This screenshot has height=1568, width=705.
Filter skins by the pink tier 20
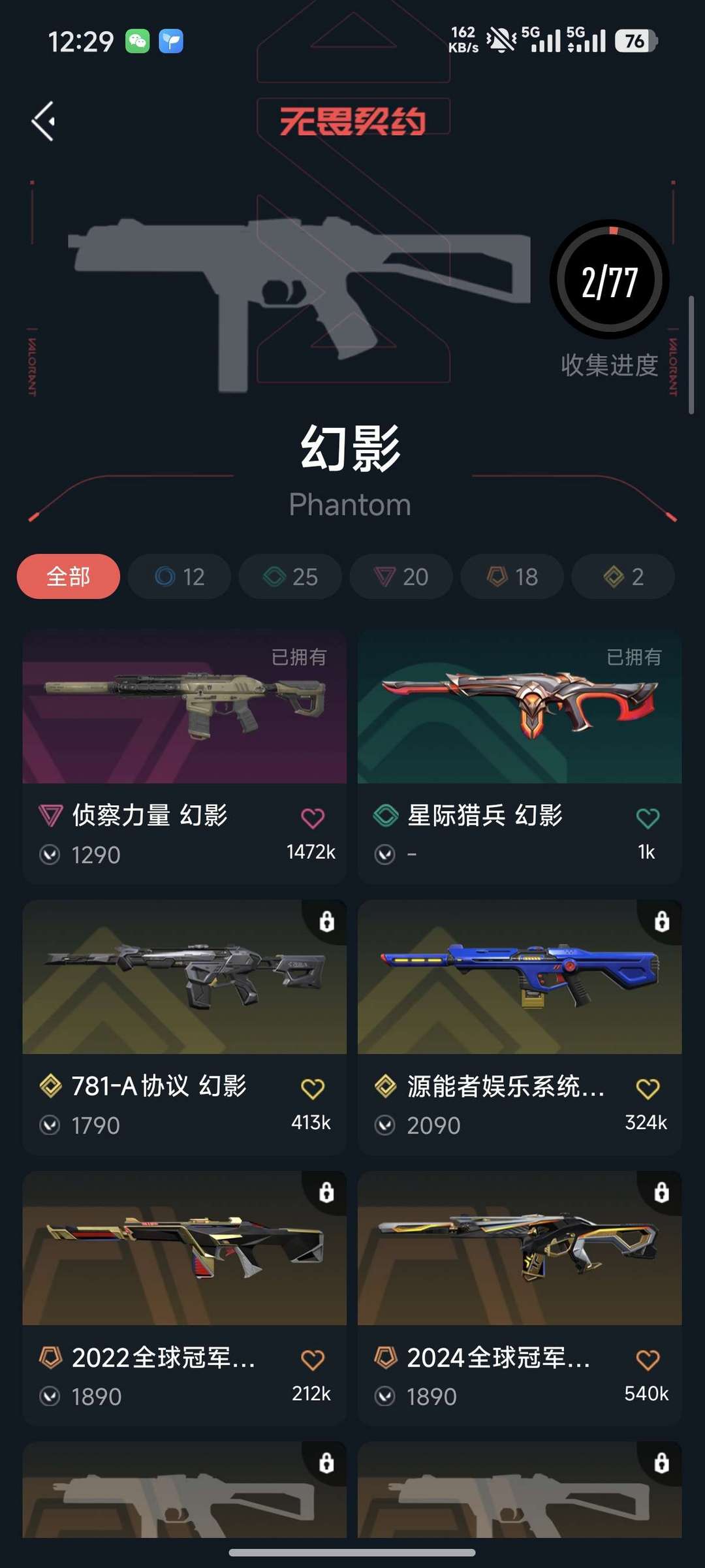coord(401,577)
